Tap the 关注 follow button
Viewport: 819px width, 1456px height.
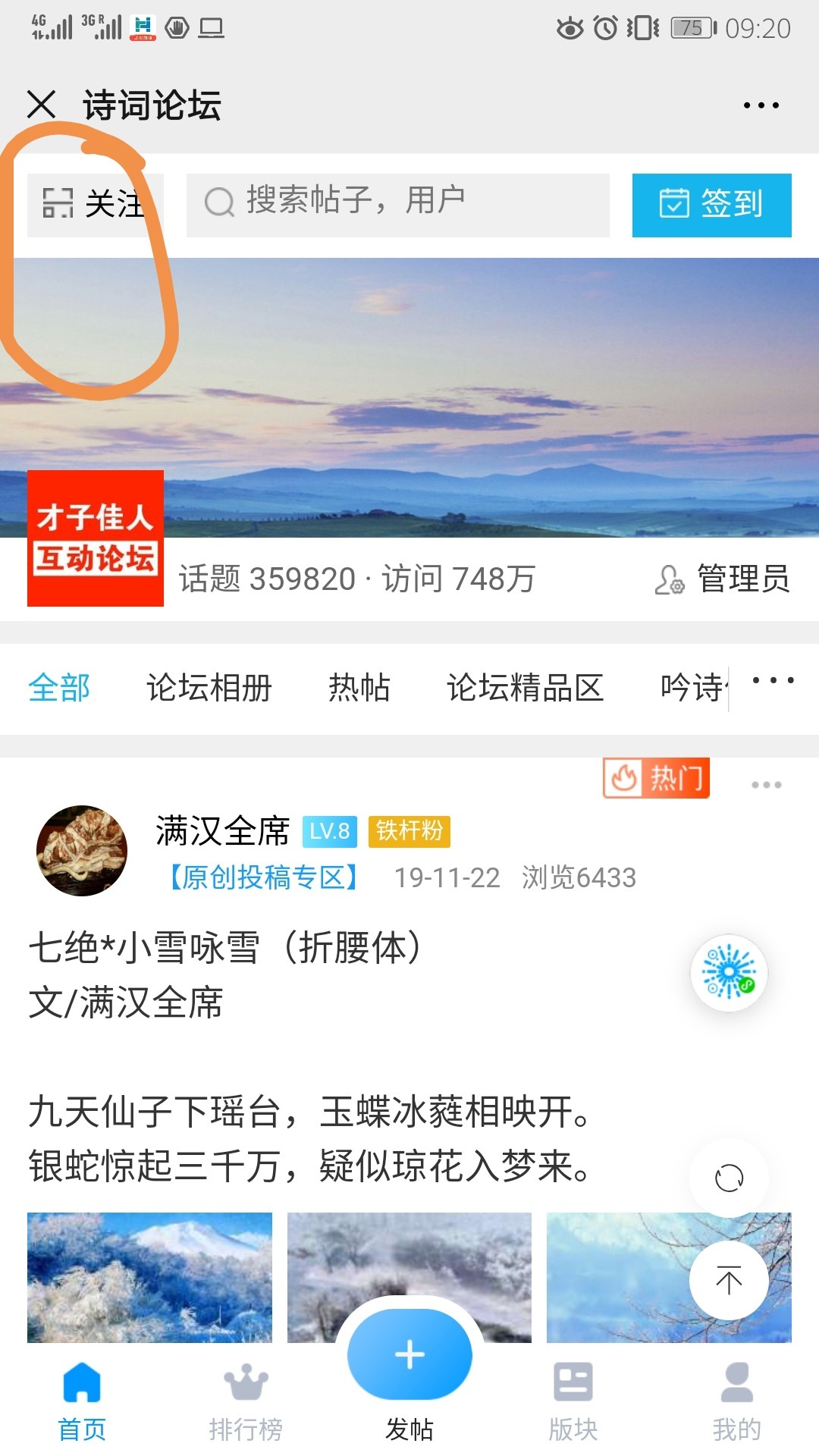96,205
